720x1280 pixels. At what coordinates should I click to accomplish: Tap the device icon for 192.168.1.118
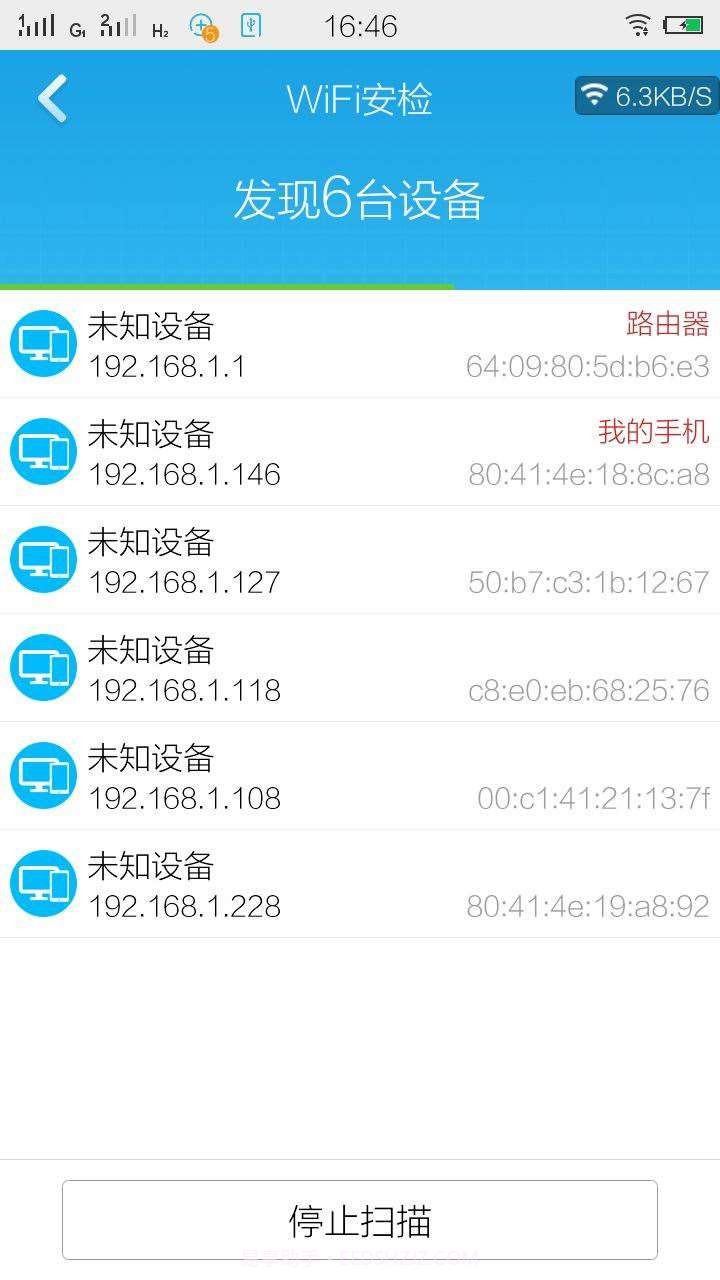pyautogui.click(x=44, y=667)
